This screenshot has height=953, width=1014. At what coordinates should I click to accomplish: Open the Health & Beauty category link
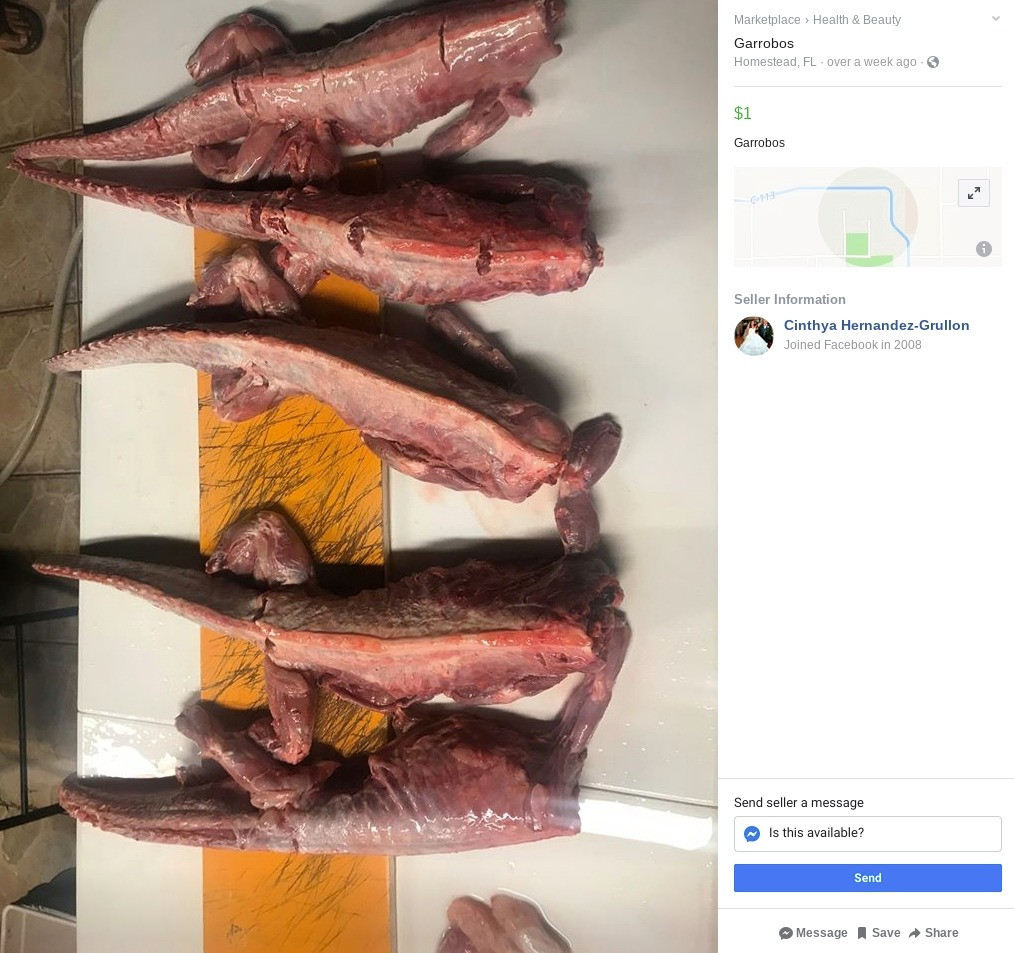tap(856, 20)
